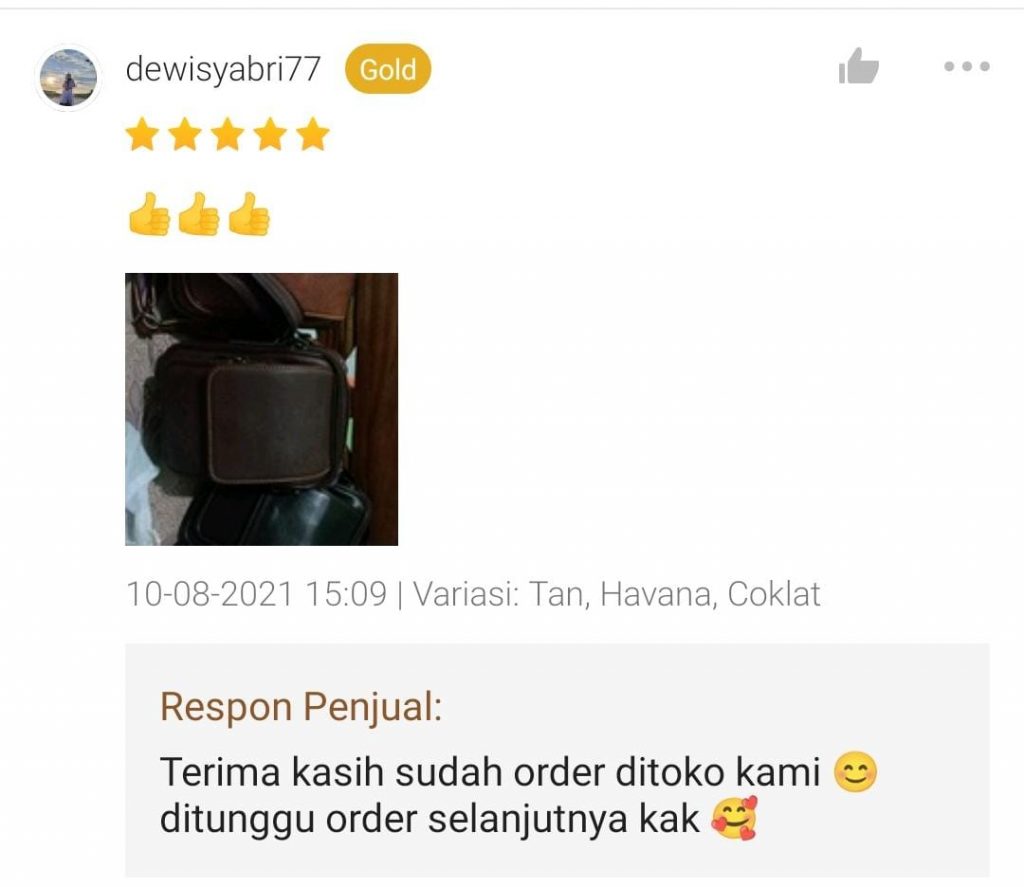Open the three-dot menu on dewisyabri77's review
Image resolution: width=1024 pixels, height=887 pixels.
tap(966, 67)
